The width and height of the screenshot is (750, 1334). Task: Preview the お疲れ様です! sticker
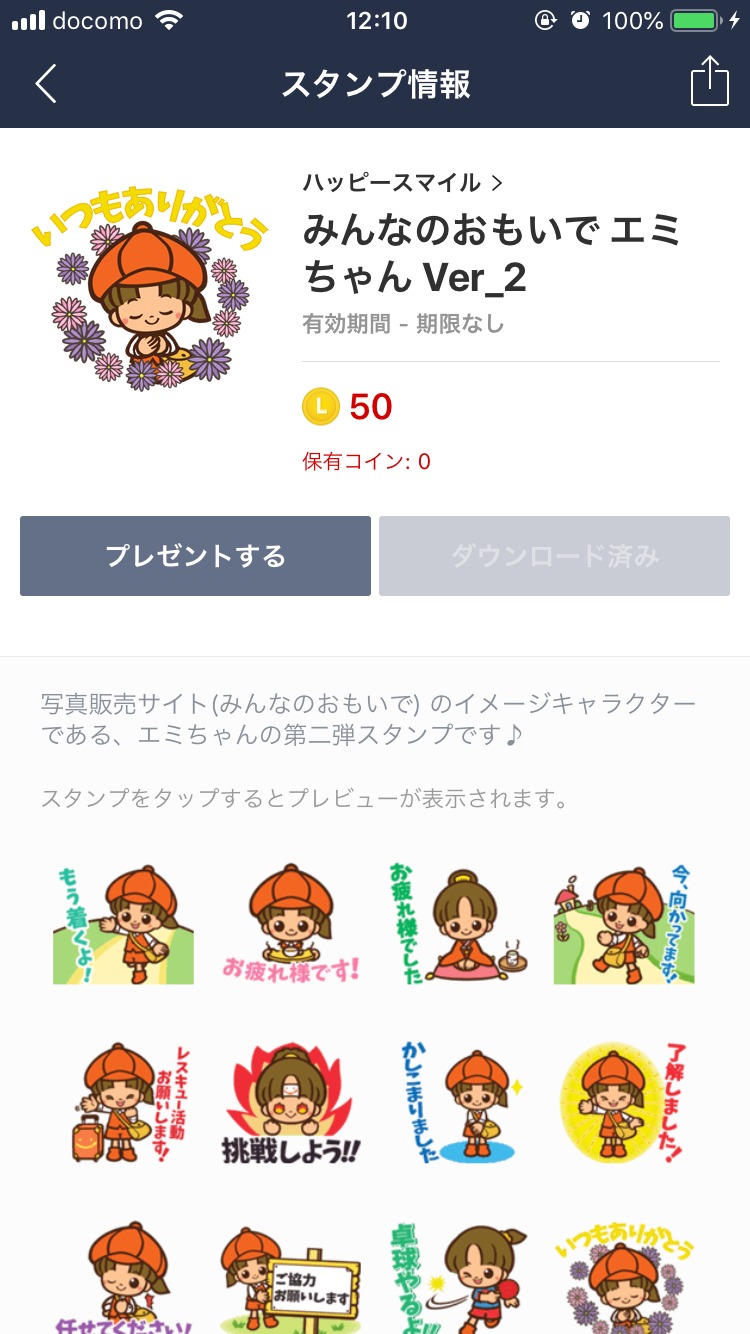coord(290,925)
